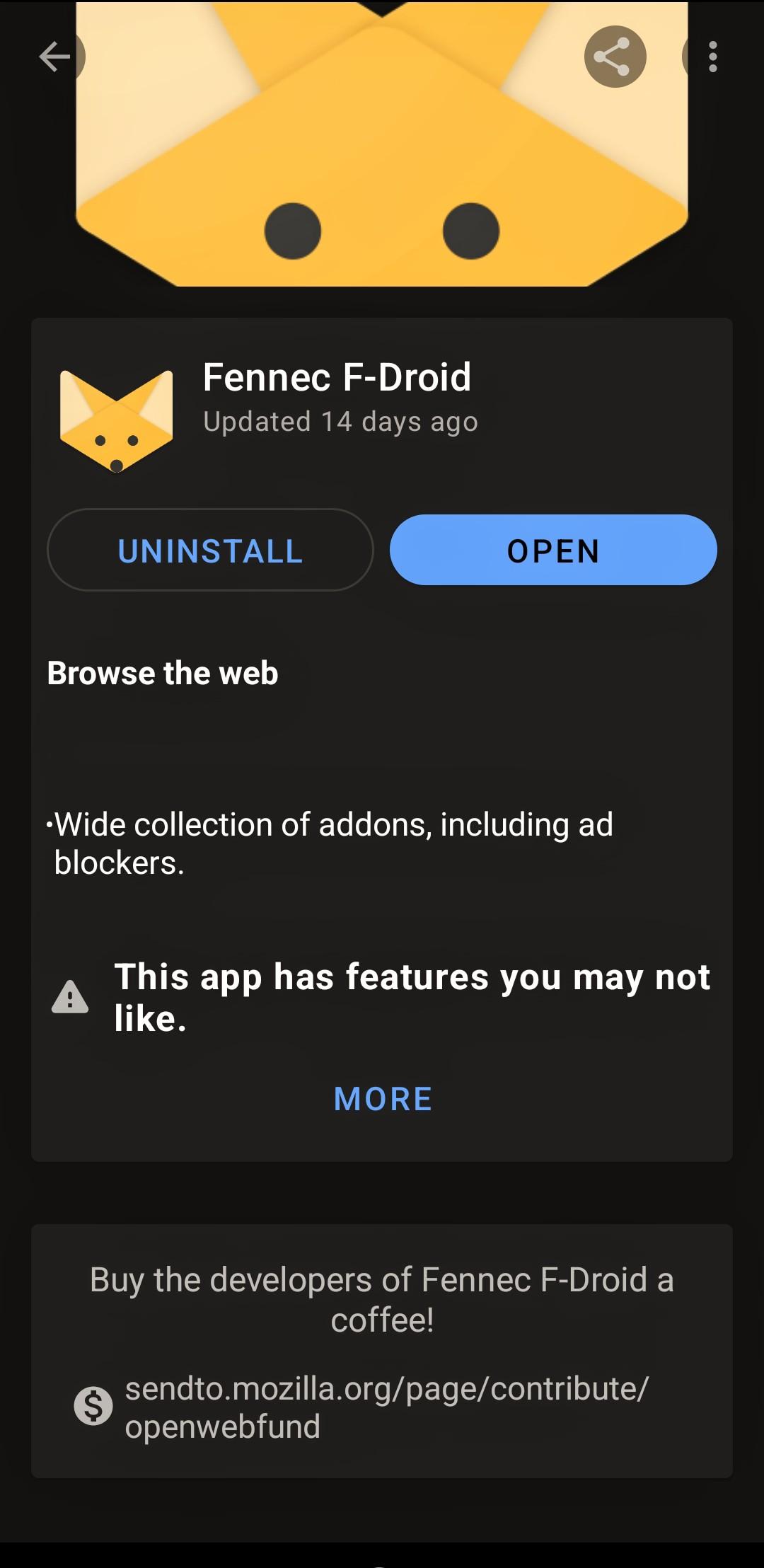Open the three-dot overflow menu

tap(713, 57)
